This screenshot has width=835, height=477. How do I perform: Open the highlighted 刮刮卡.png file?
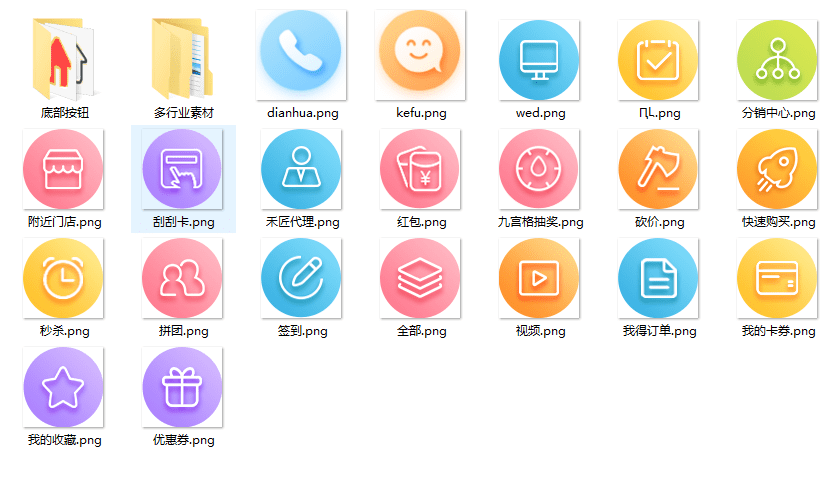183,168
